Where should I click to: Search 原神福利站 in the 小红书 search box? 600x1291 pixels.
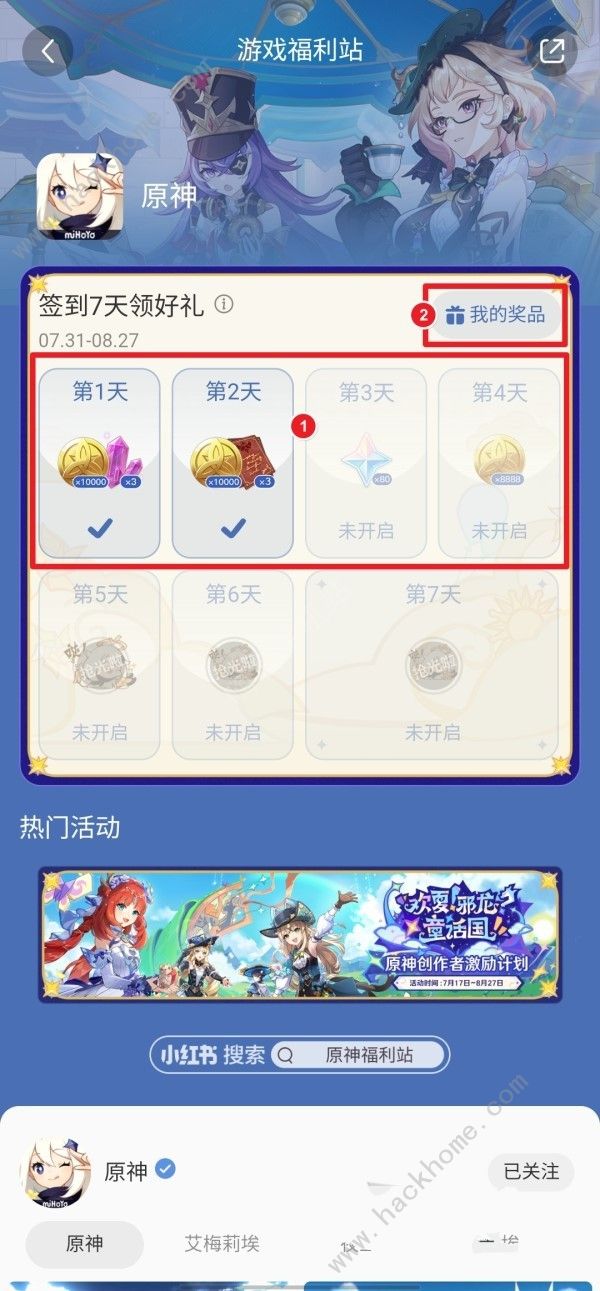coord(360,1055)
